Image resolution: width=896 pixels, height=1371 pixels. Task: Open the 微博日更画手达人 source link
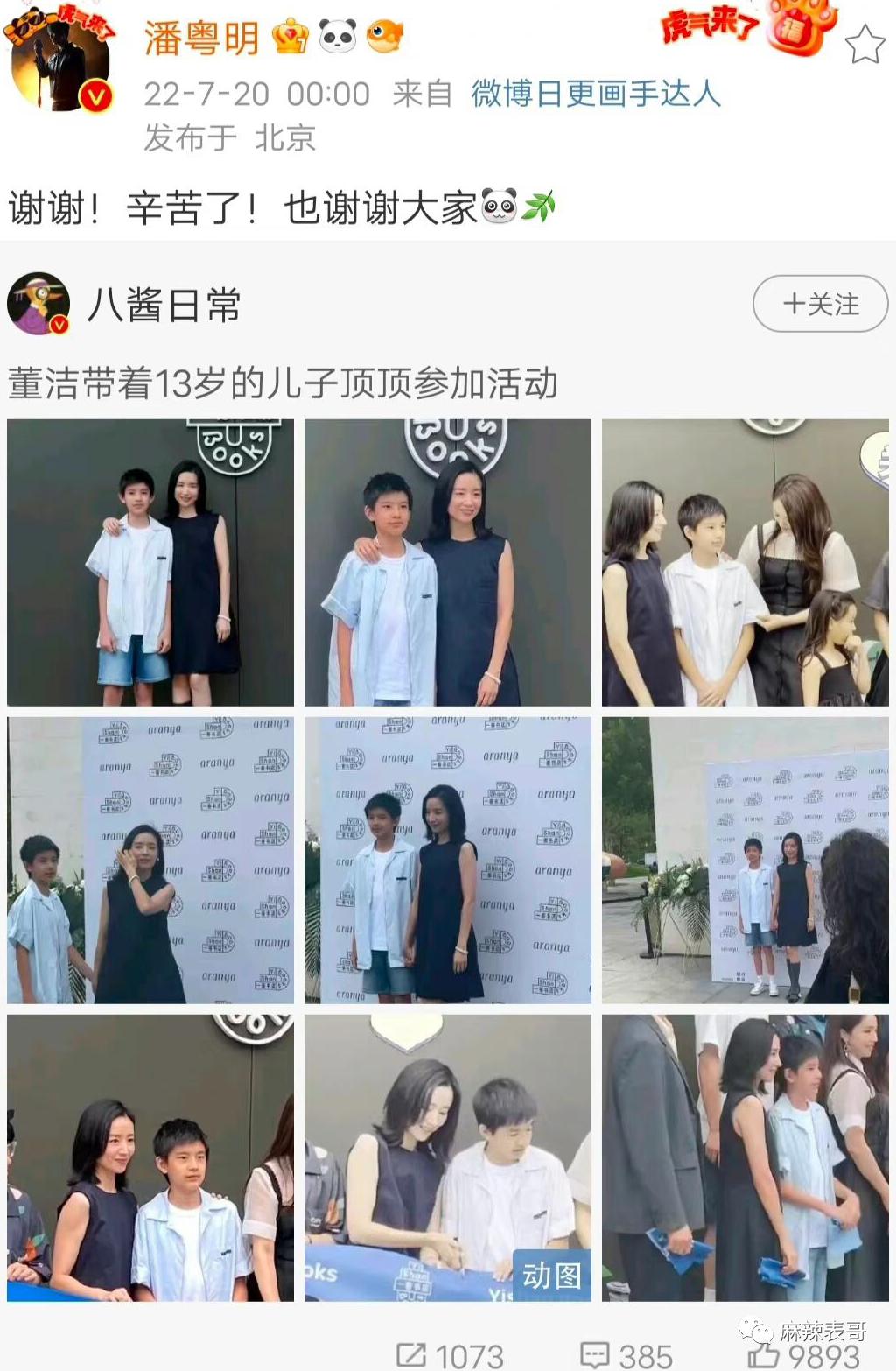[x=596, y=94]
